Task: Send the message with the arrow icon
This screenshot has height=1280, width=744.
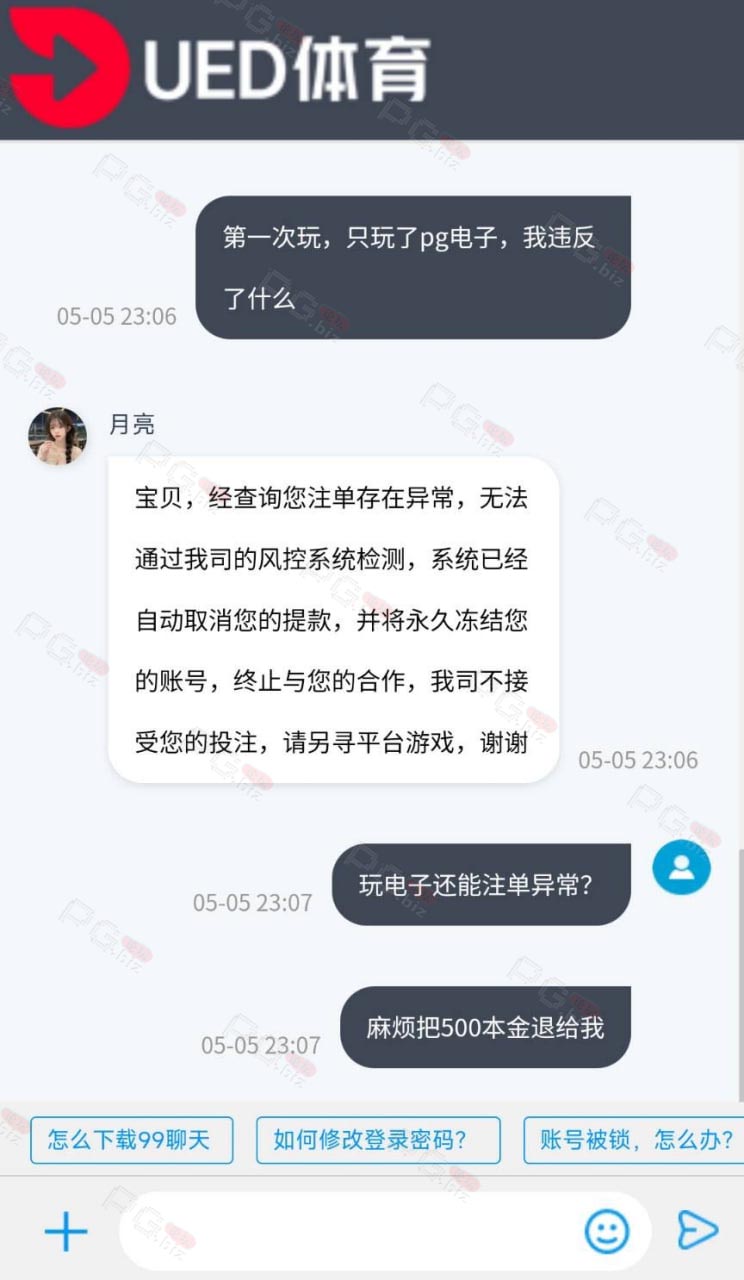Action: tap(697, 1230)
